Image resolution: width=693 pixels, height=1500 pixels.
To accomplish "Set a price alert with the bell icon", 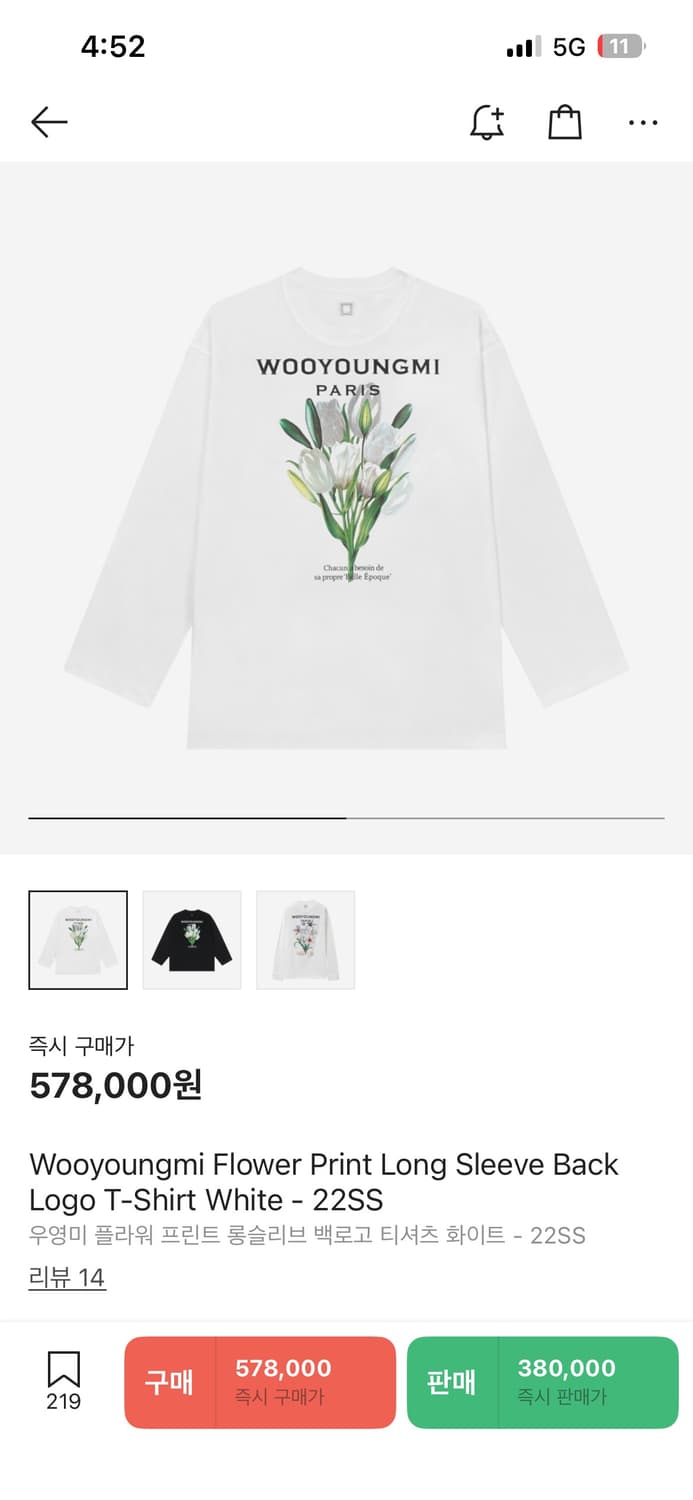I will tap(487, 122).
